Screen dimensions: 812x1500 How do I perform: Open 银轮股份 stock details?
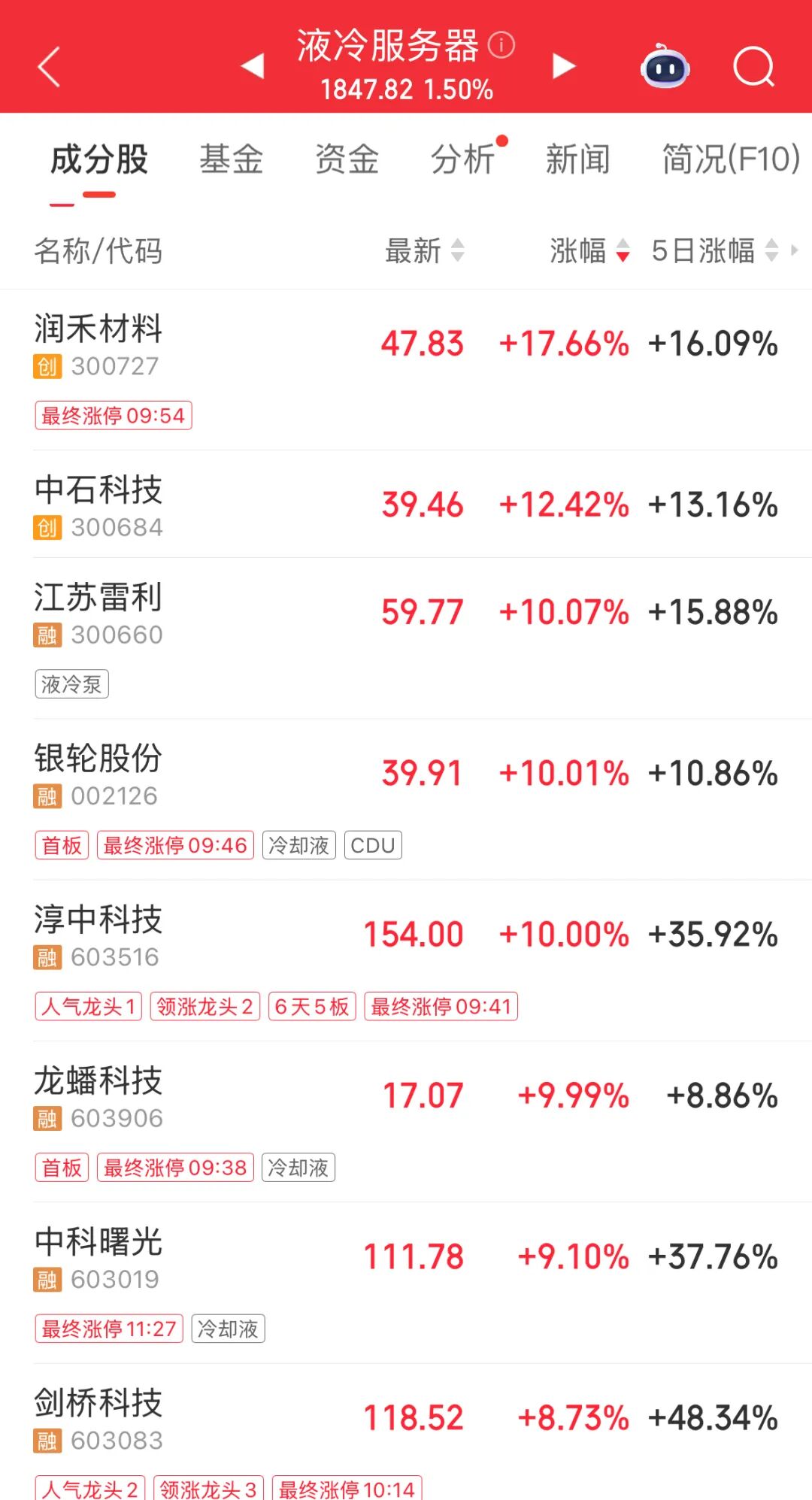(98, 759)
